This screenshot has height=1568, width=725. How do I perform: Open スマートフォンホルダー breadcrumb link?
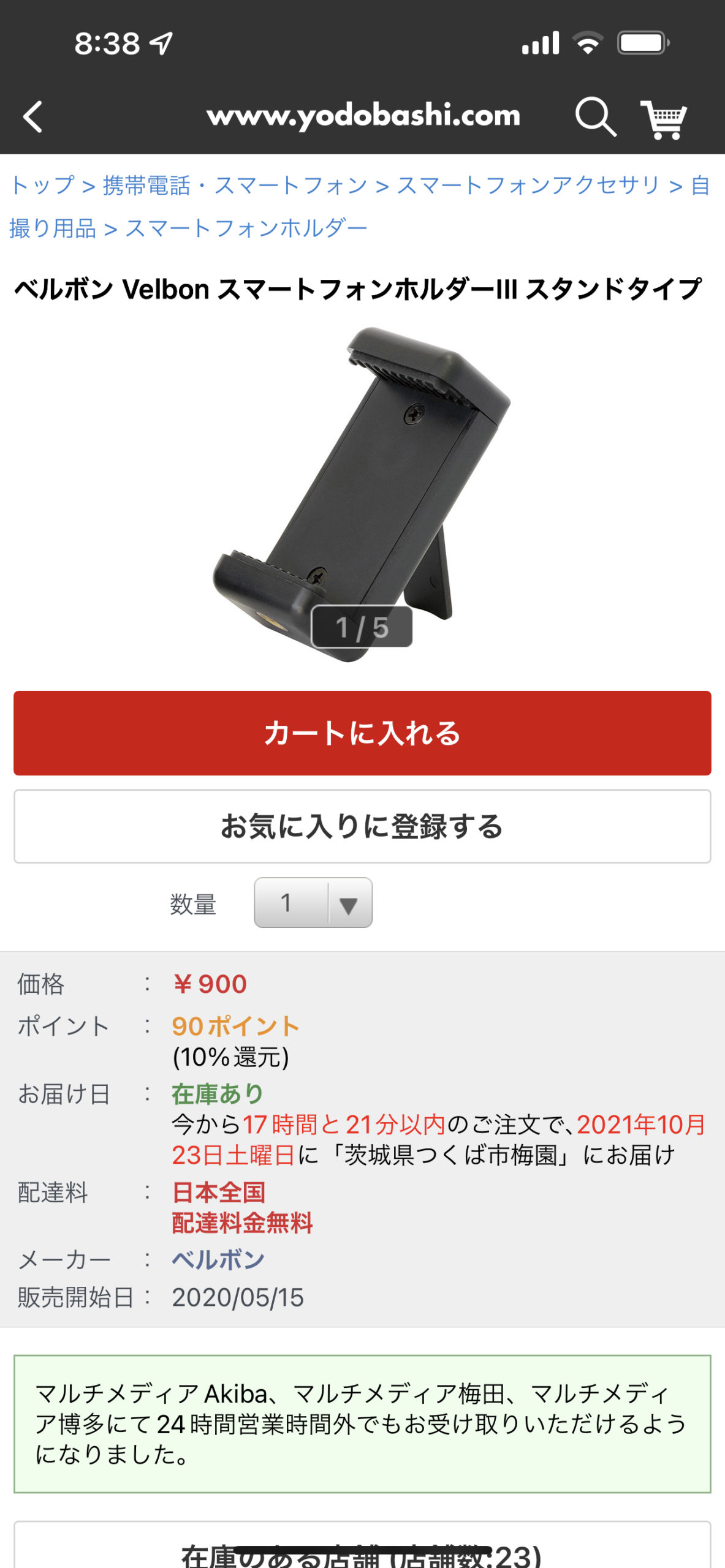click(246, 228)
